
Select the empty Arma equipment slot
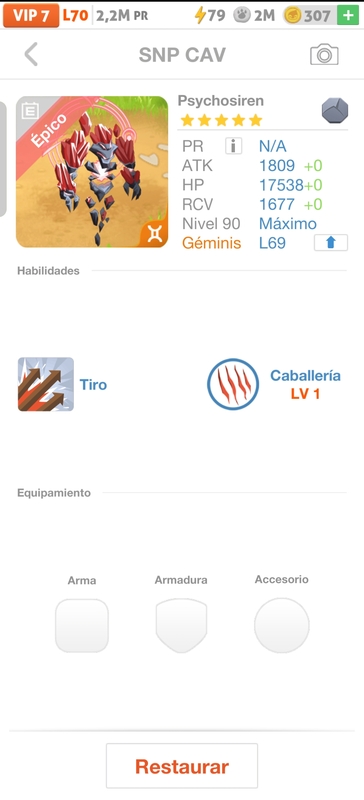(82, 626)
